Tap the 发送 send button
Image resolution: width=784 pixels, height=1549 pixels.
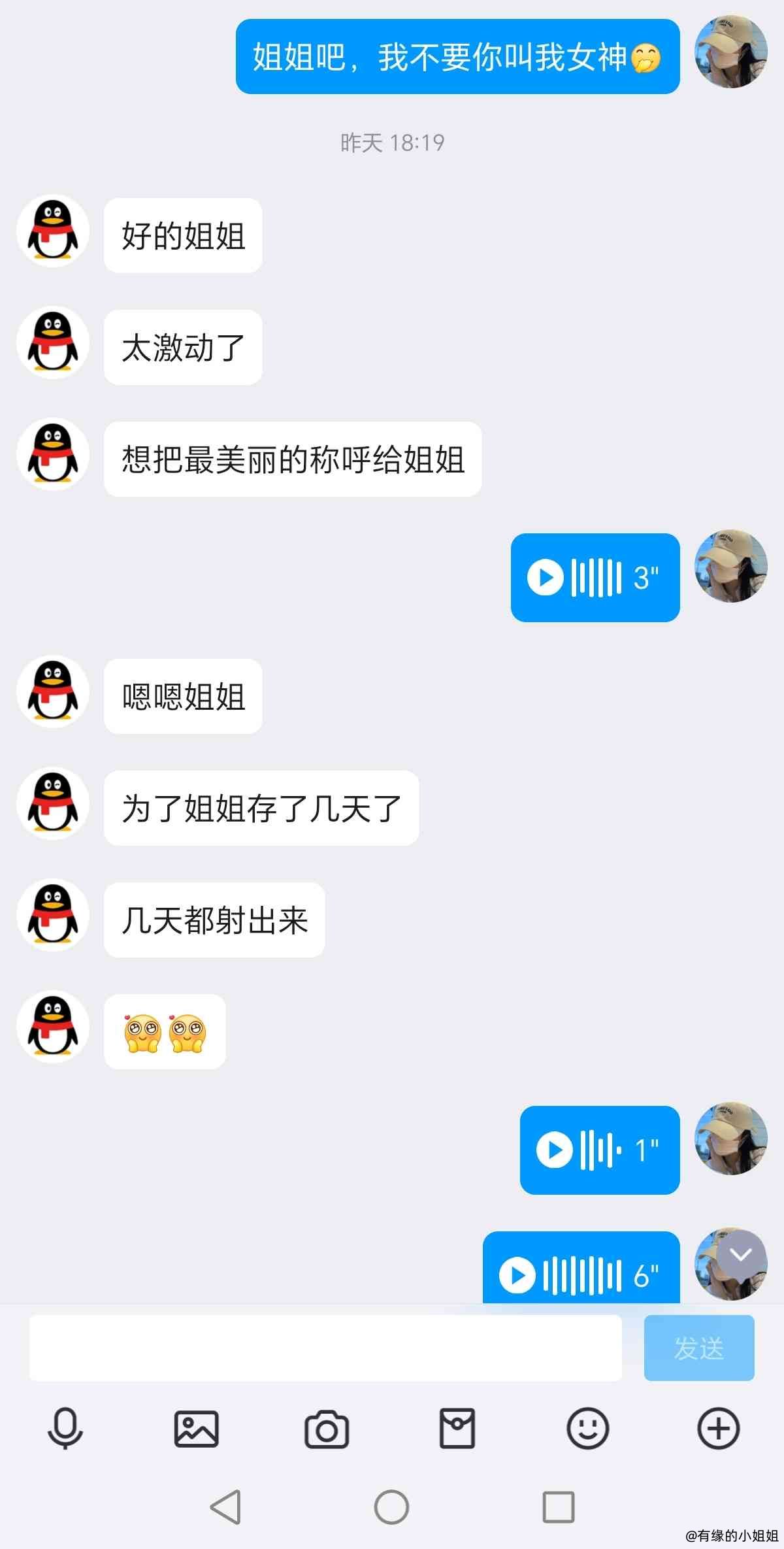pyautogui.click(x=699, y=1348)
